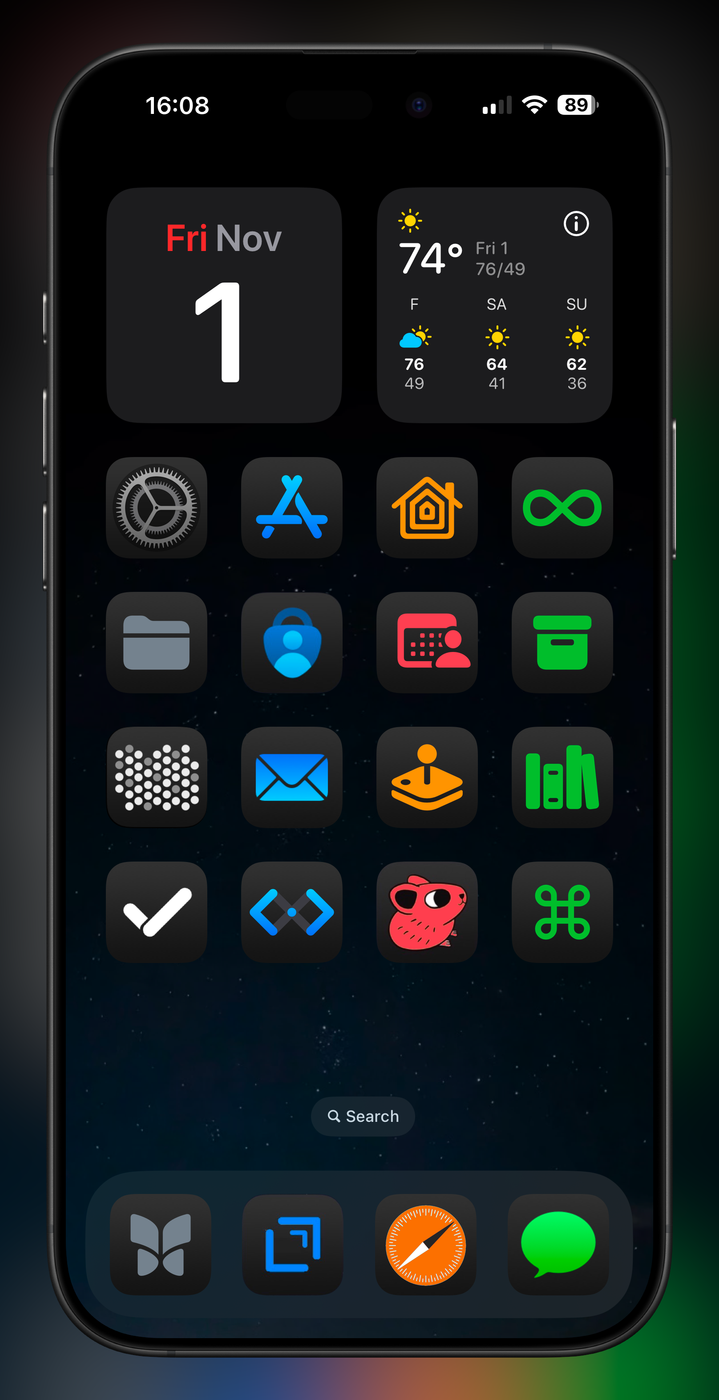This screenshot has width=719, height=1400.
Task: Launch the blue padlock authenticator app
Action: click(x=292, y=643)
